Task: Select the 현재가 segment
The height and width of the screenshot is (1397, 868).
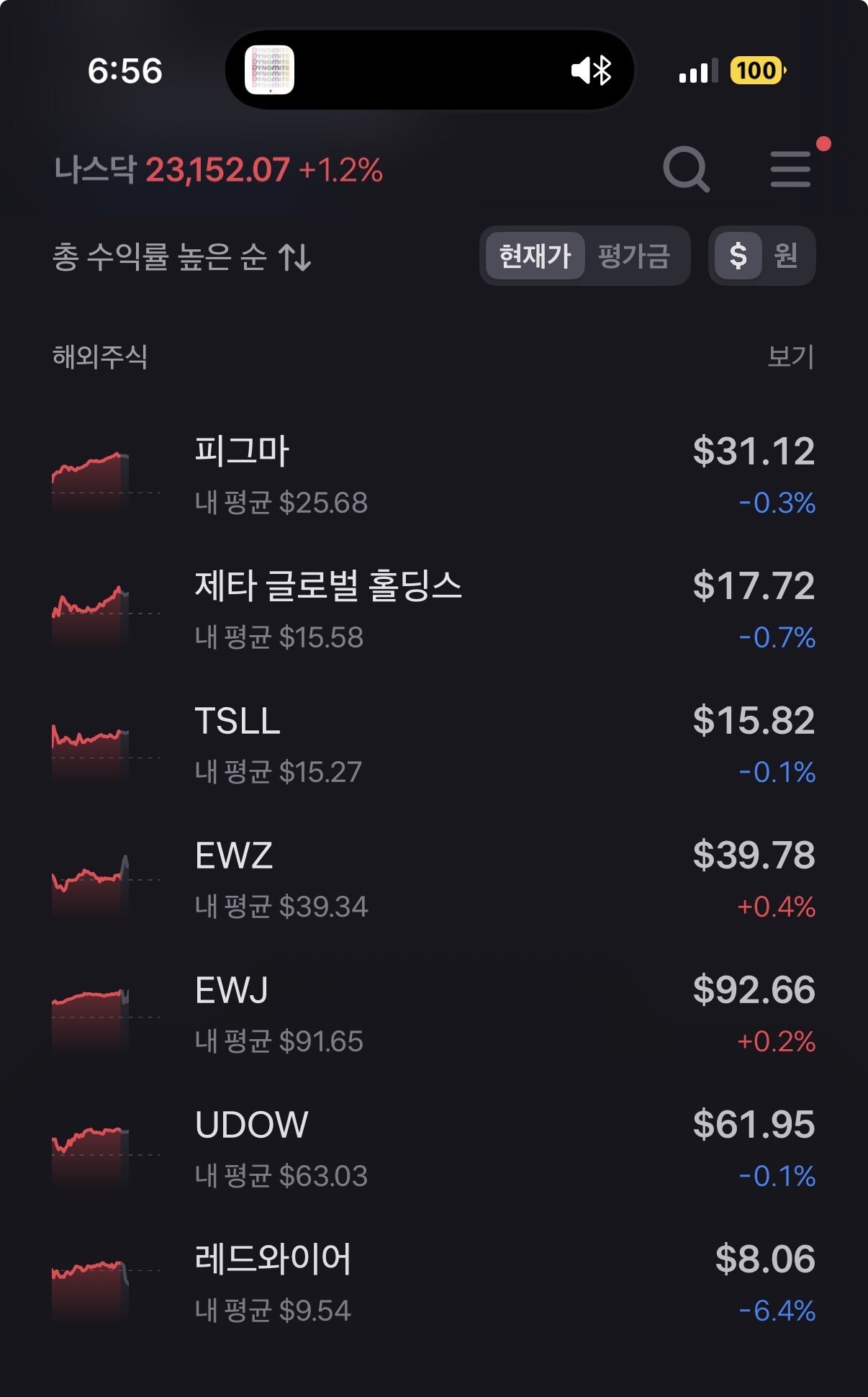Action: point(535,256)
